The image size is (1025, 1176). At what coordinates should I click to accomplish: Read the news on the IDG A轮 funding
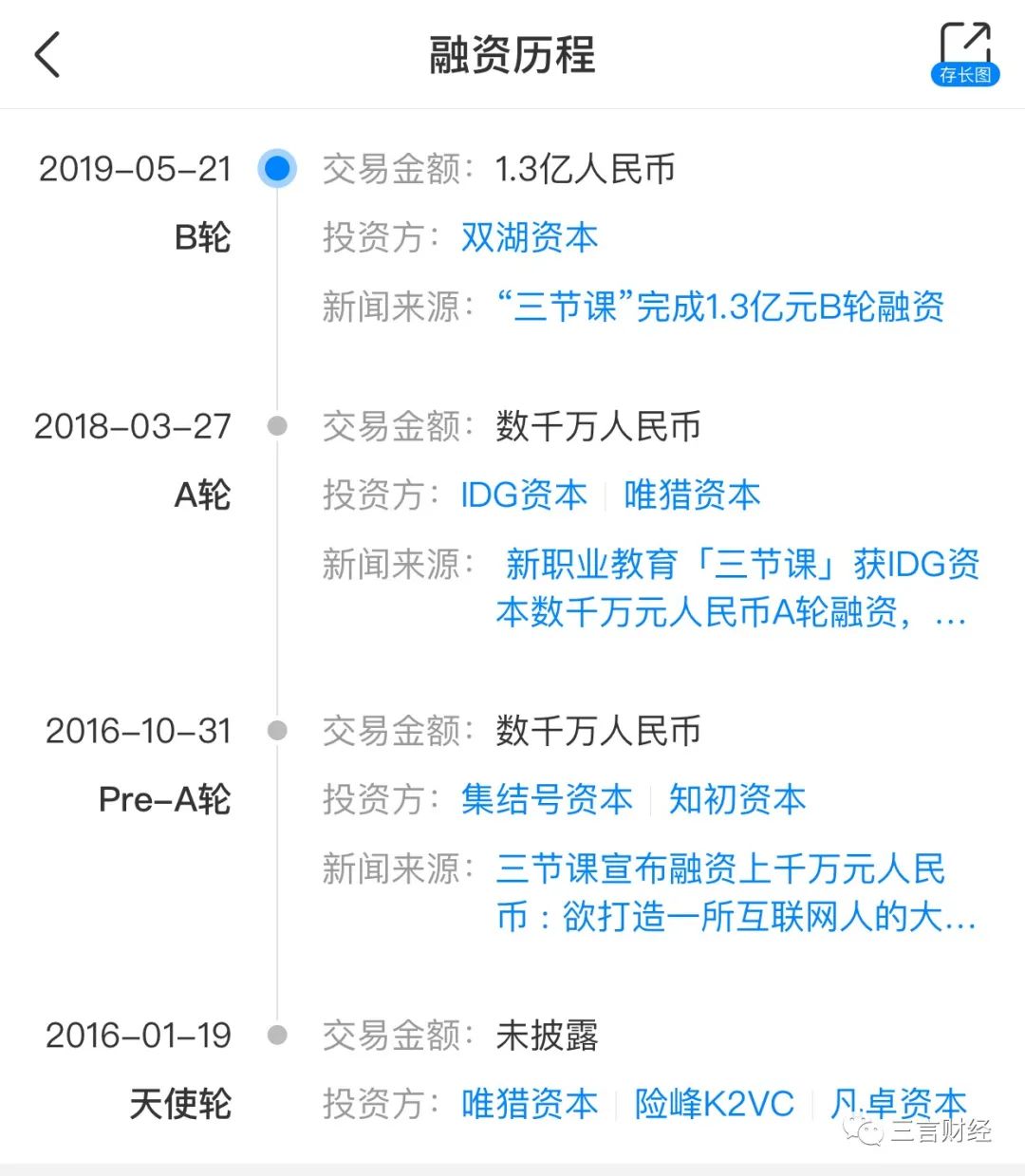(x=736, y=588)
